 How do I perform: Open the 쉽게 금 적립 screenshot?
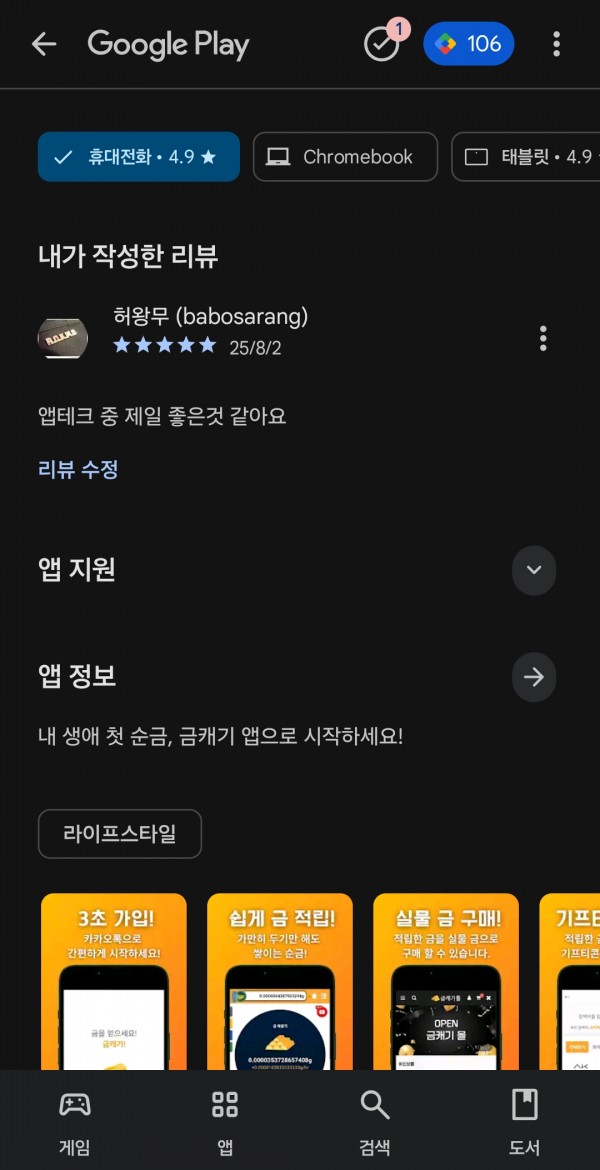coord(280,981)
